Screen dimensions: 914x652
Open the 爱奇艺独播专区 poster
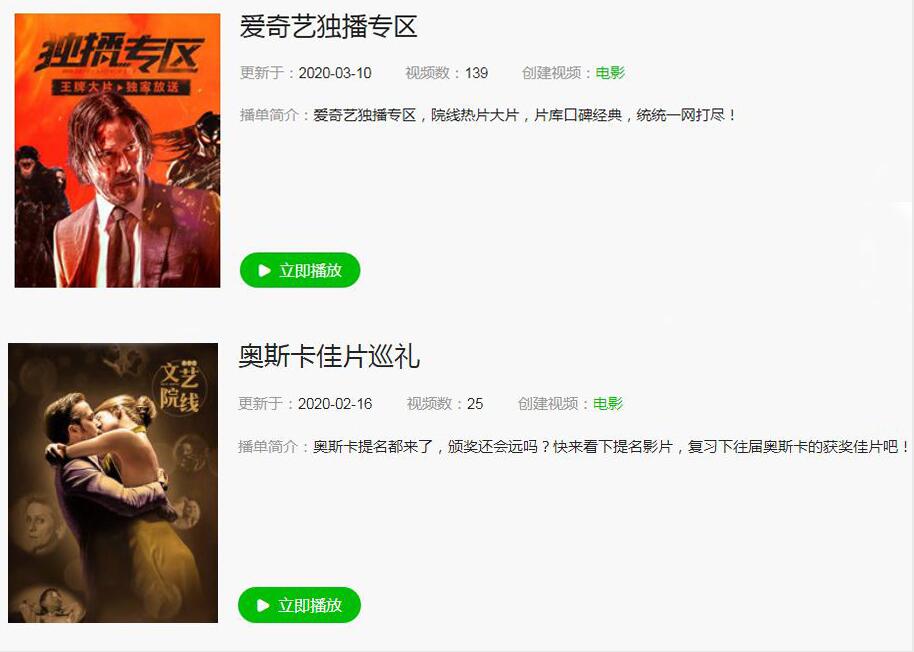tap(117, 150)
